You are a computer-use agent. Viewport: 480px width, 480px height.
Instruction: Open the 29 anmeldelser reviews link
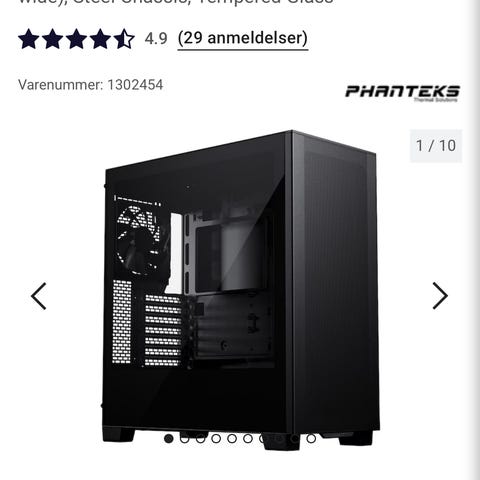point(243,38)
